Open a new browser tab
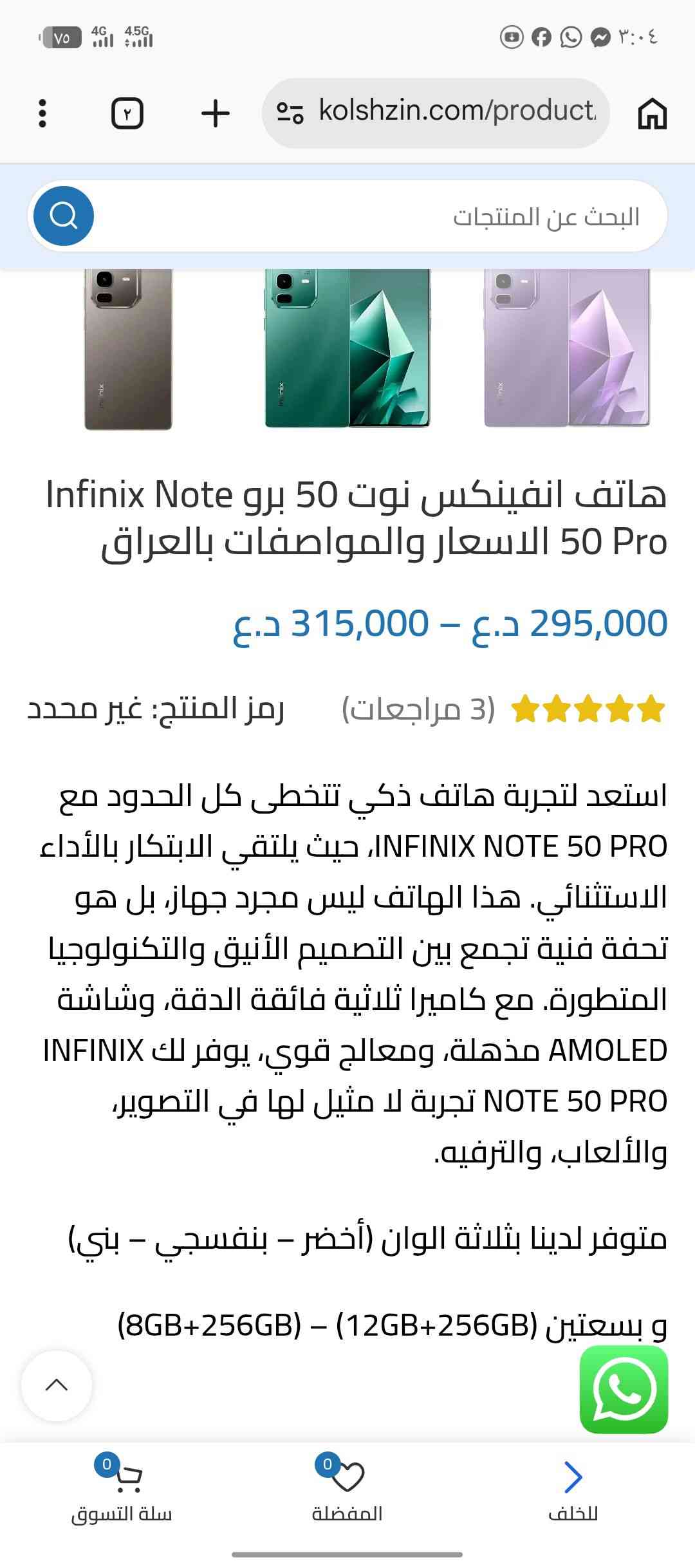 (x=216, y=113)
